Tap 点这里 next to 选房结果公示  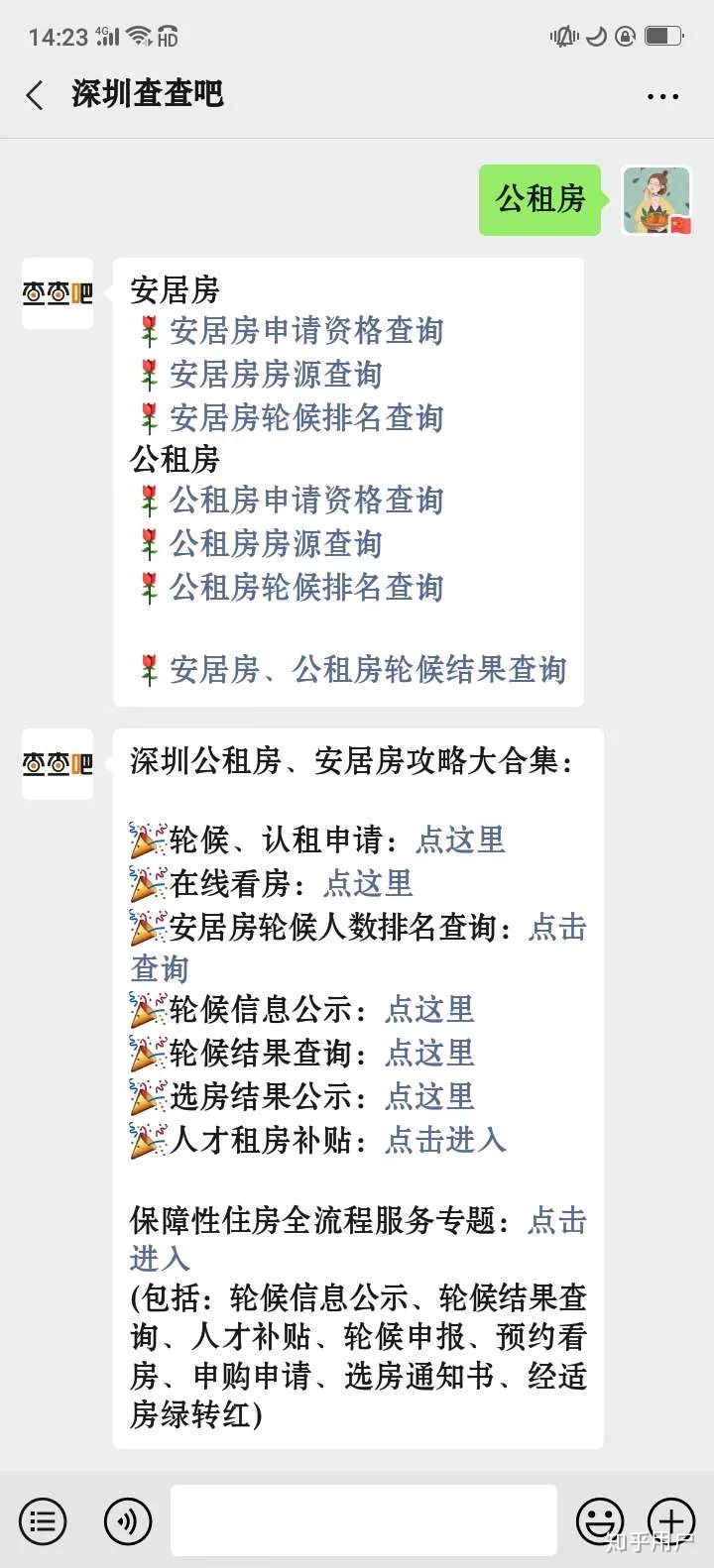429,1096
